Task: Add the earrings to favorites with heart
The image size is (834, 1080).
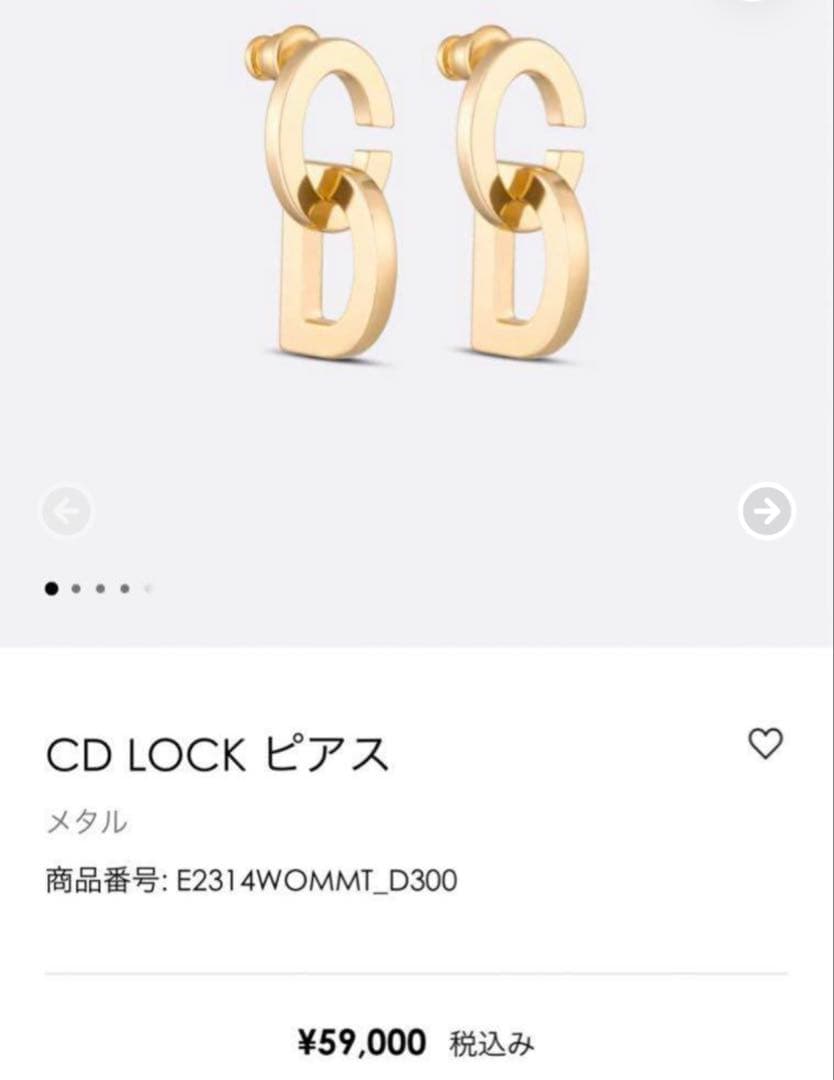Action: [x=764, y=745]
